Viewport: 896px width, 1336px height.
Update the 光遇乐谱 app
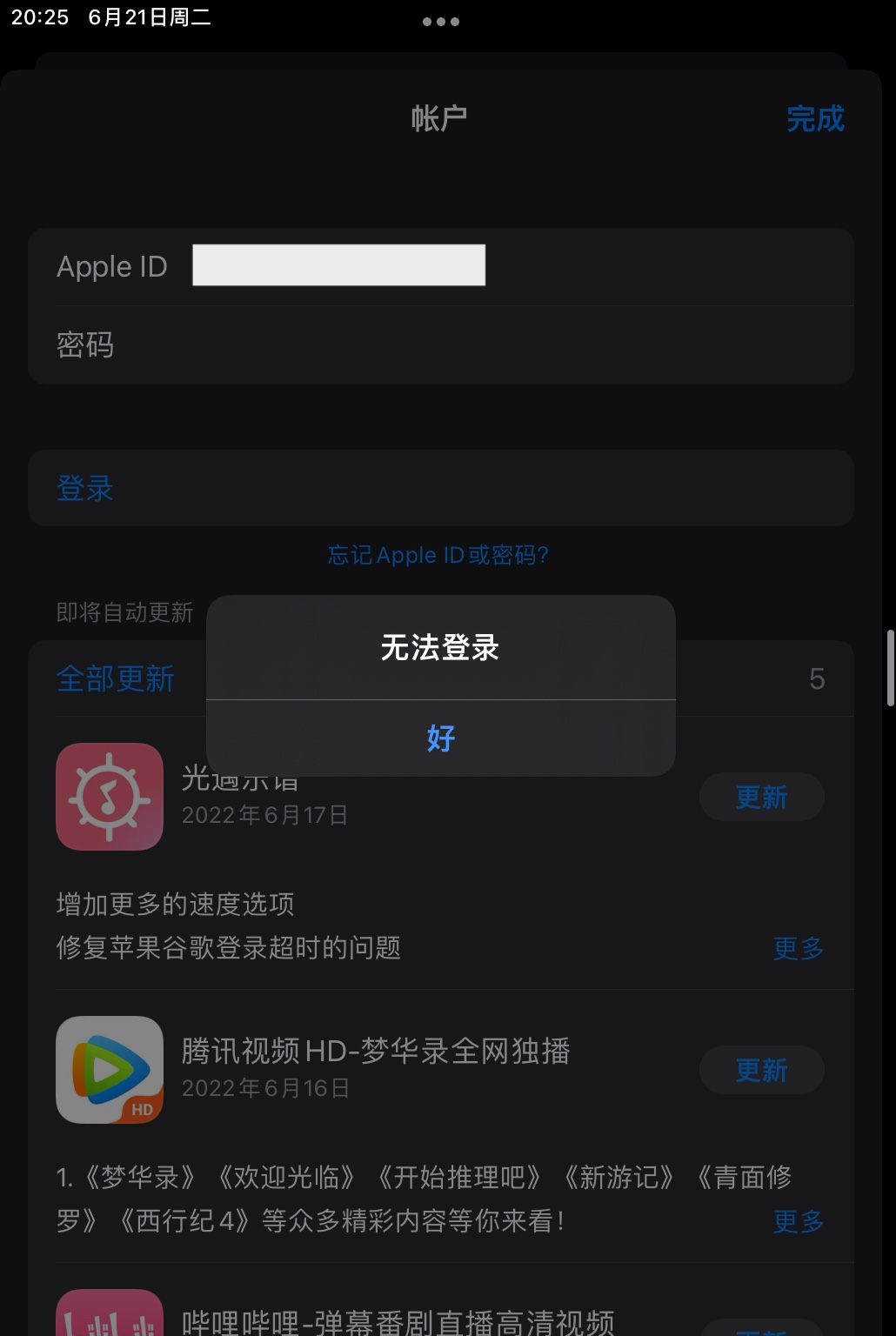pyautogui.click(x=761, y=797)
